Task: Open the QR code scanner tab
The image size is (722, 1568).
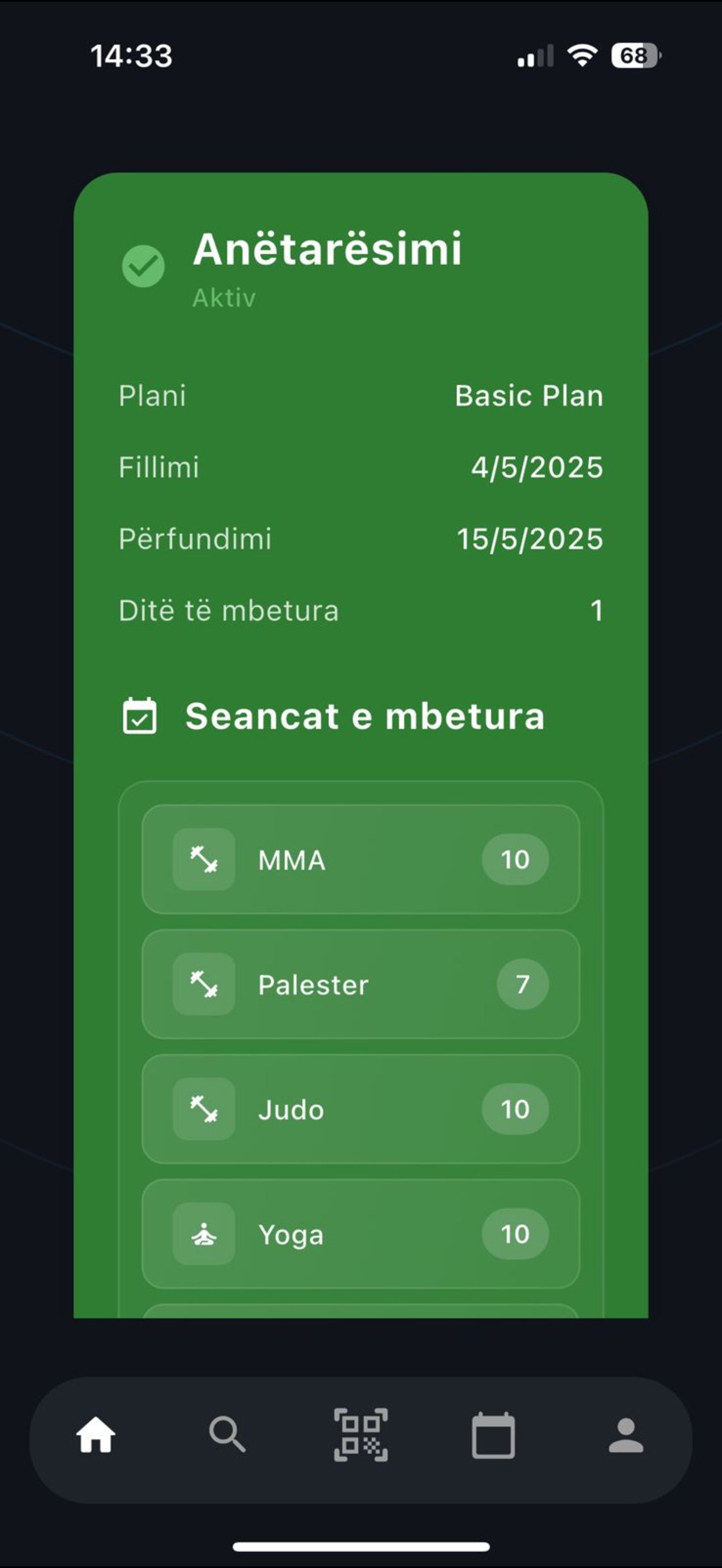Action: tap(360, 1435)
